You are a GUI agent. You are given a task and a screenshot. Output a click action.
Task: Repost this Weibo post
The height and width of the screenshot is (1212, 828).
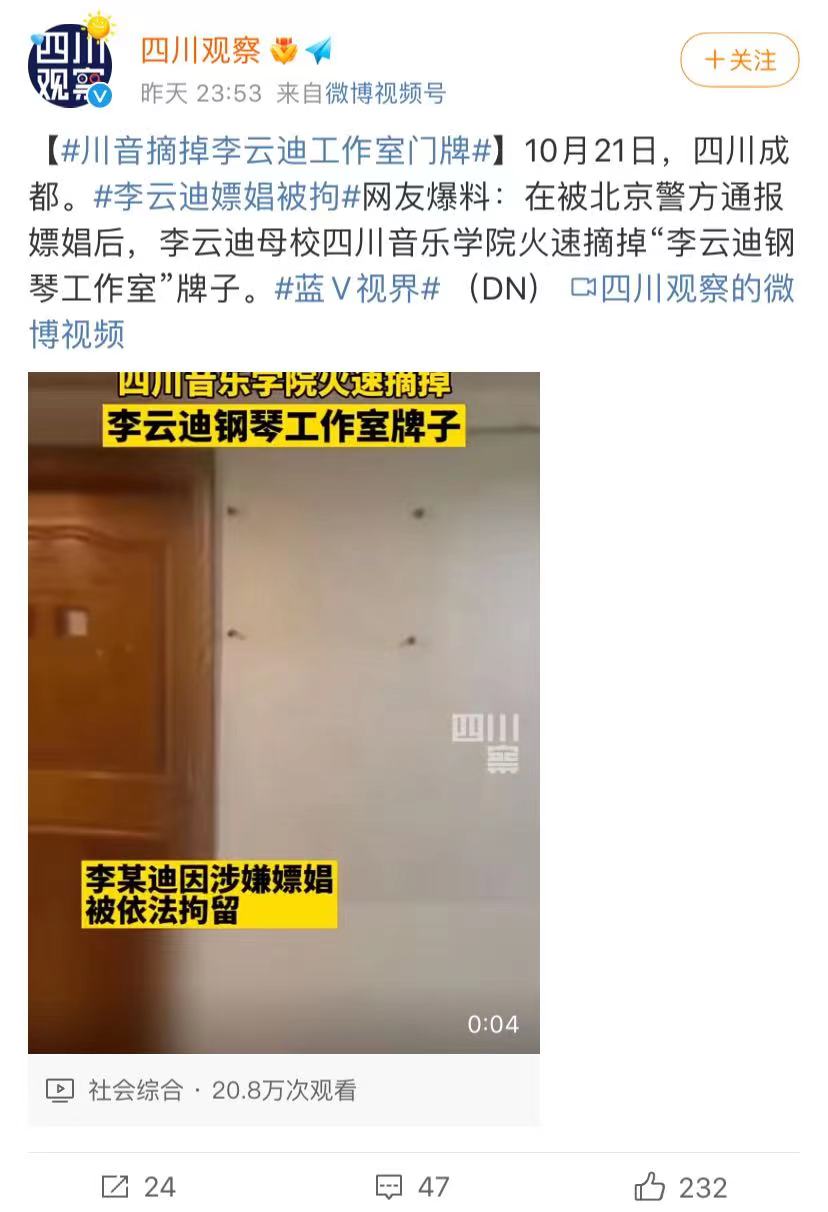(x=138, y=1187)
